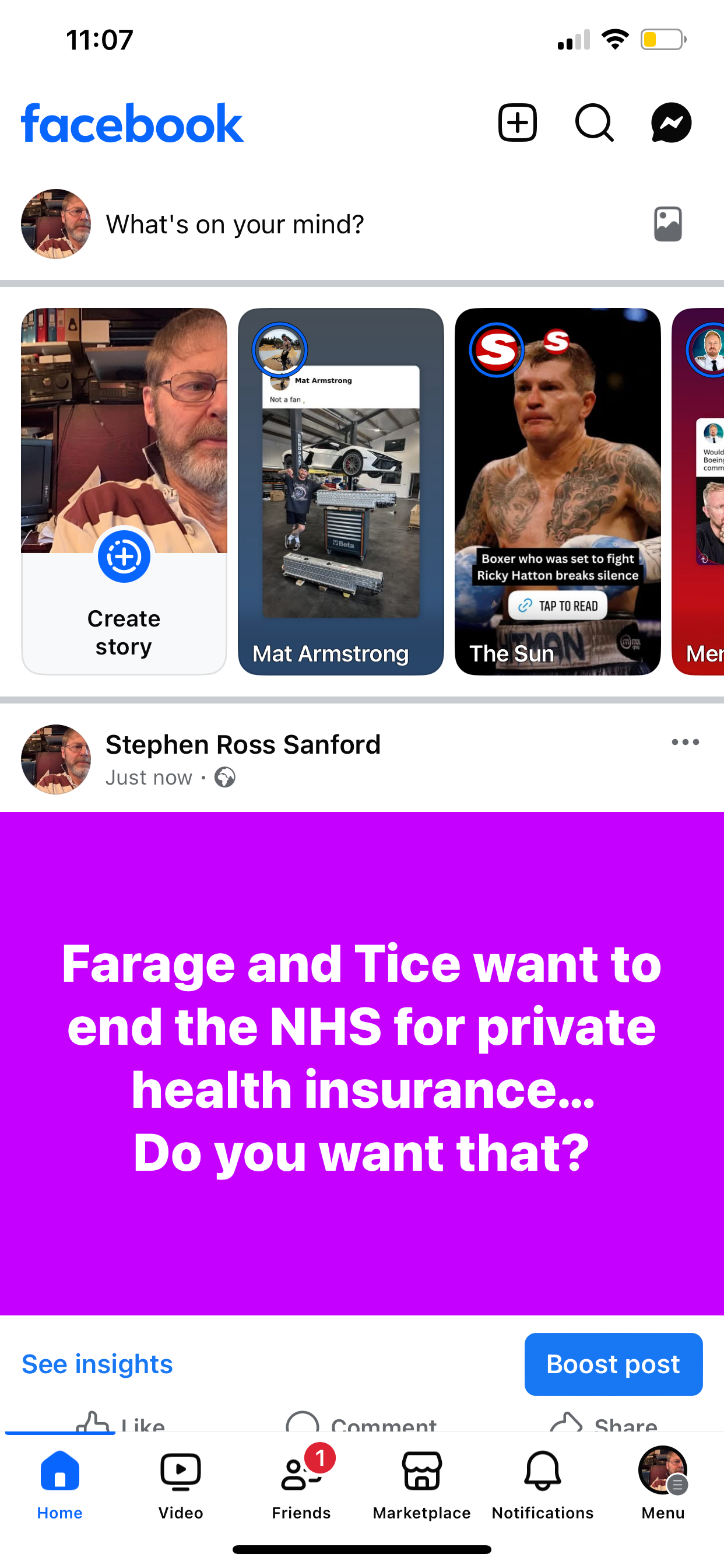This screenshot has width=724, height=1568.
Task: Open Stephen Ross Sanford's profile name
Action: pos(242,744)
